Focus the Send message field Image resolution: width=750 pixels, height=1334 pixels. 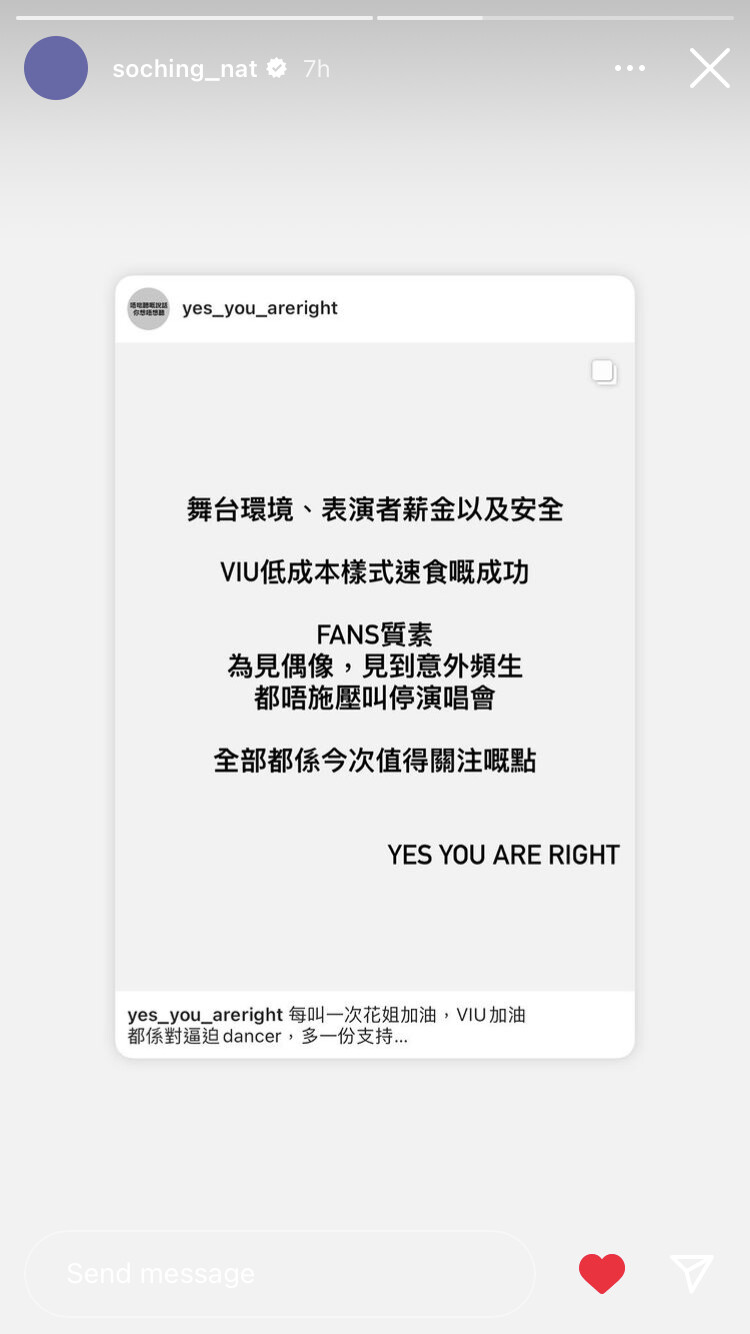(x=280, y=1273)
